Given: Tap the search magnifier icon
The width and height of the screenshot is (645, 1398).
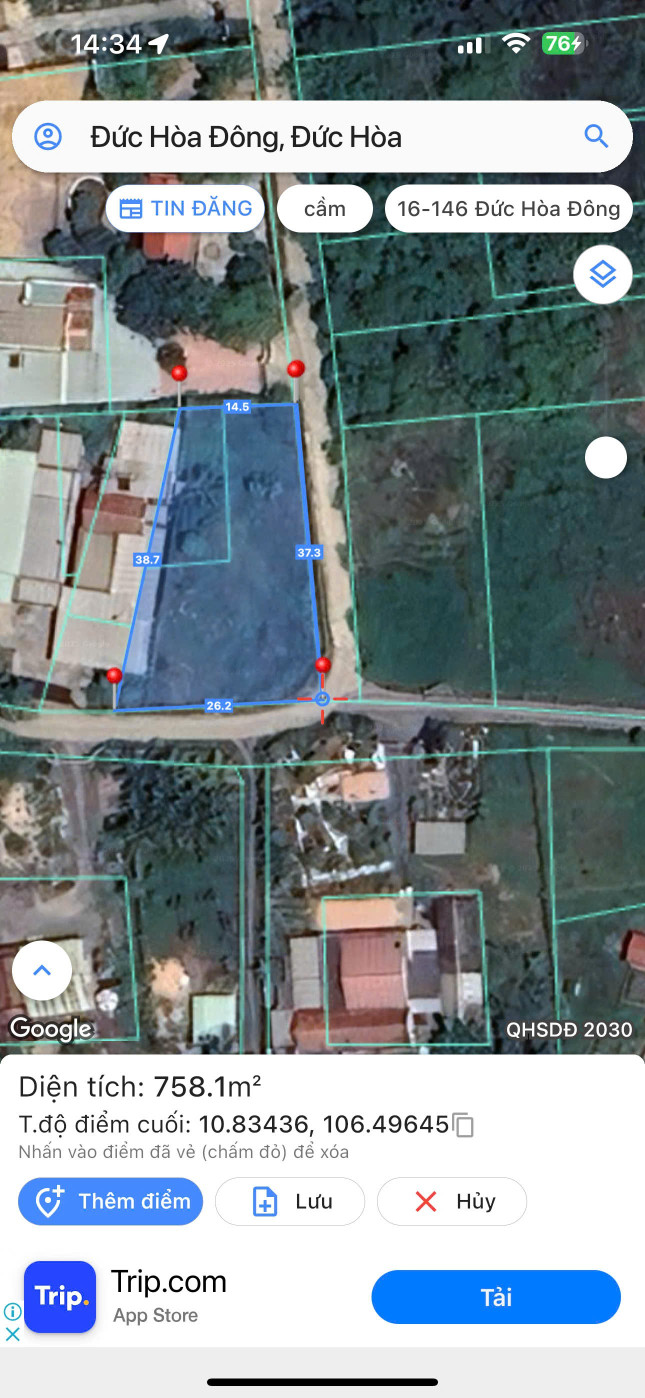Looking at the screenshot, I should click(x=596, y=137).
